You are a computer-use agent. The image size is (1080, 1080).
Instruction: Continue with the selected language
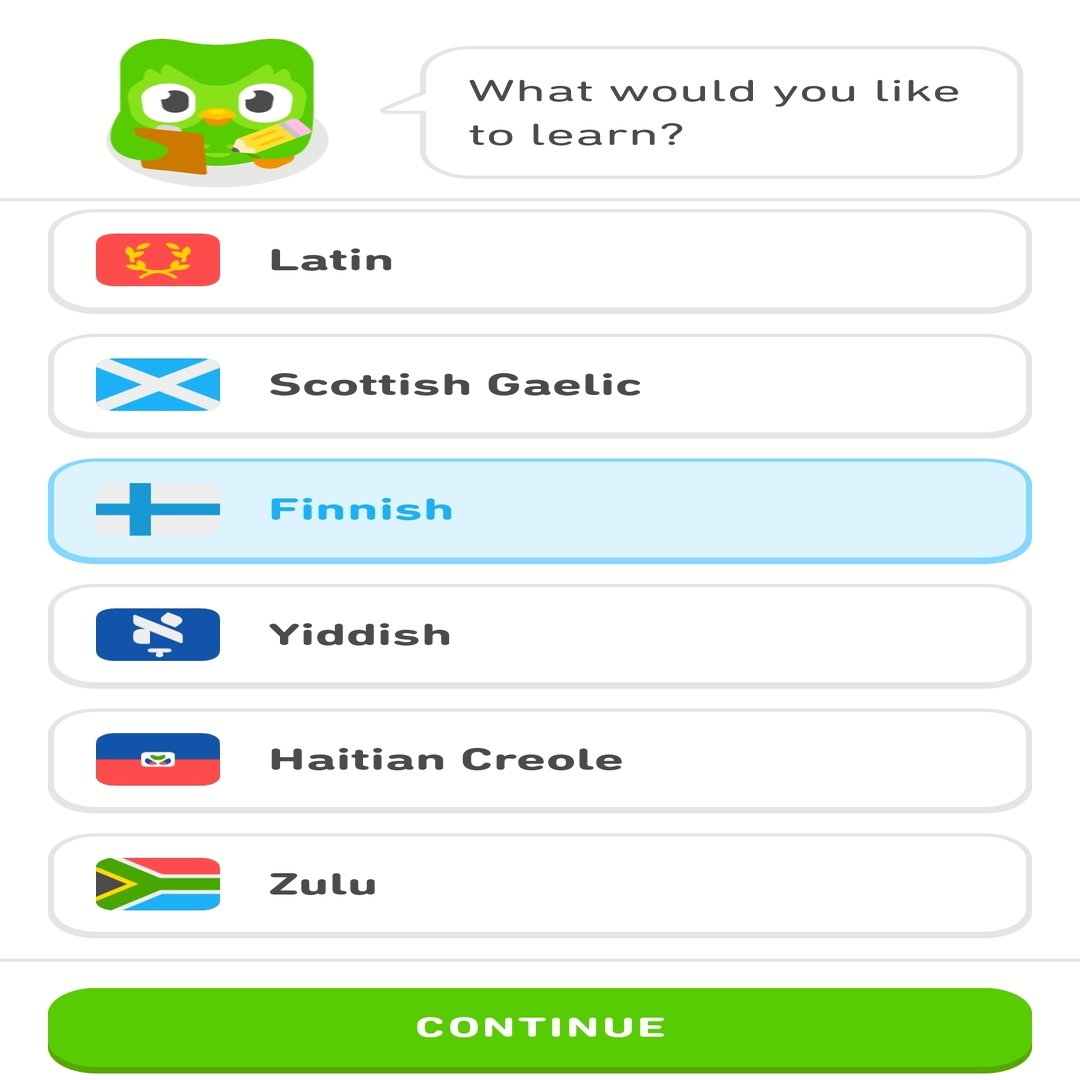click(539, 1027)
